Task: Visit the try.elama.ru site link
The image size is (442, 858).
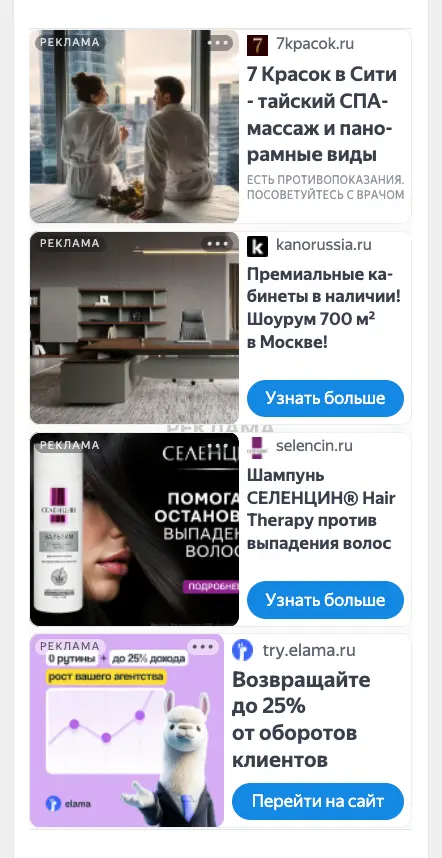Action: tap(309, 650)
